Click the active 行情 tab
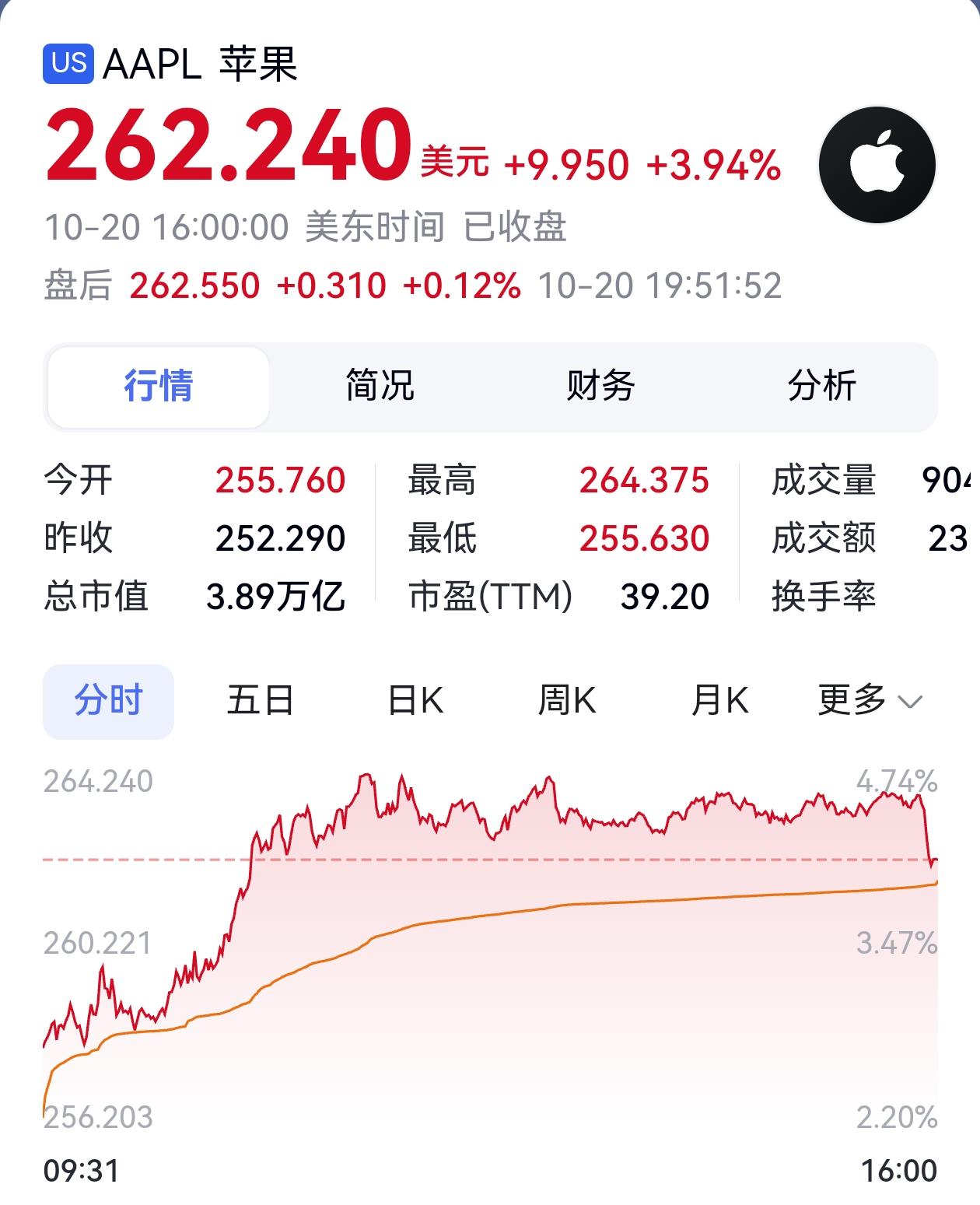 click(158, 387)
